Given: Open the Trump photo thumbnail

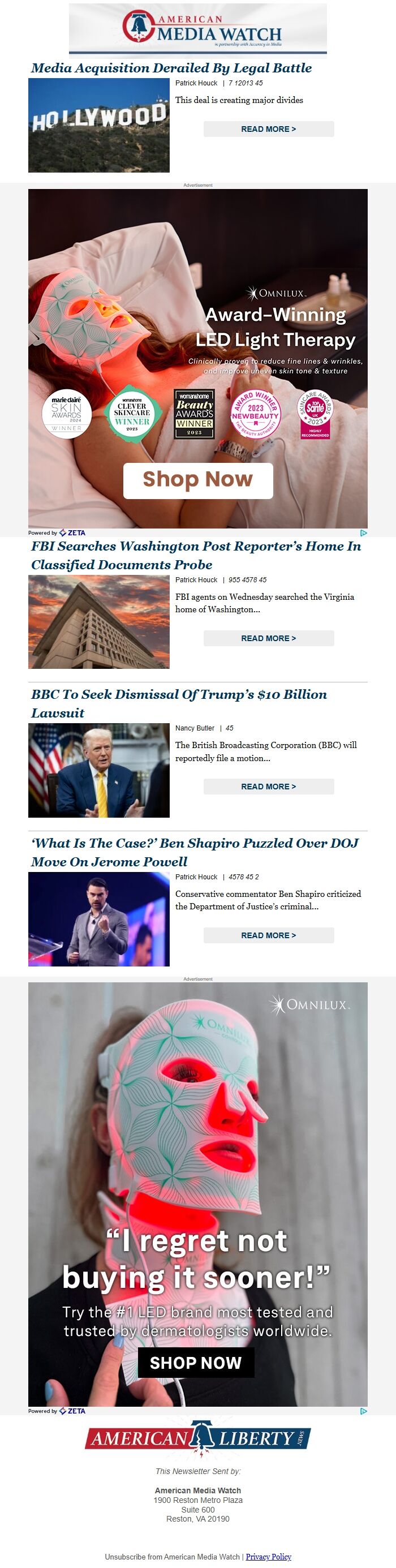Looking at the screenshot, I should tap(98, 770).
